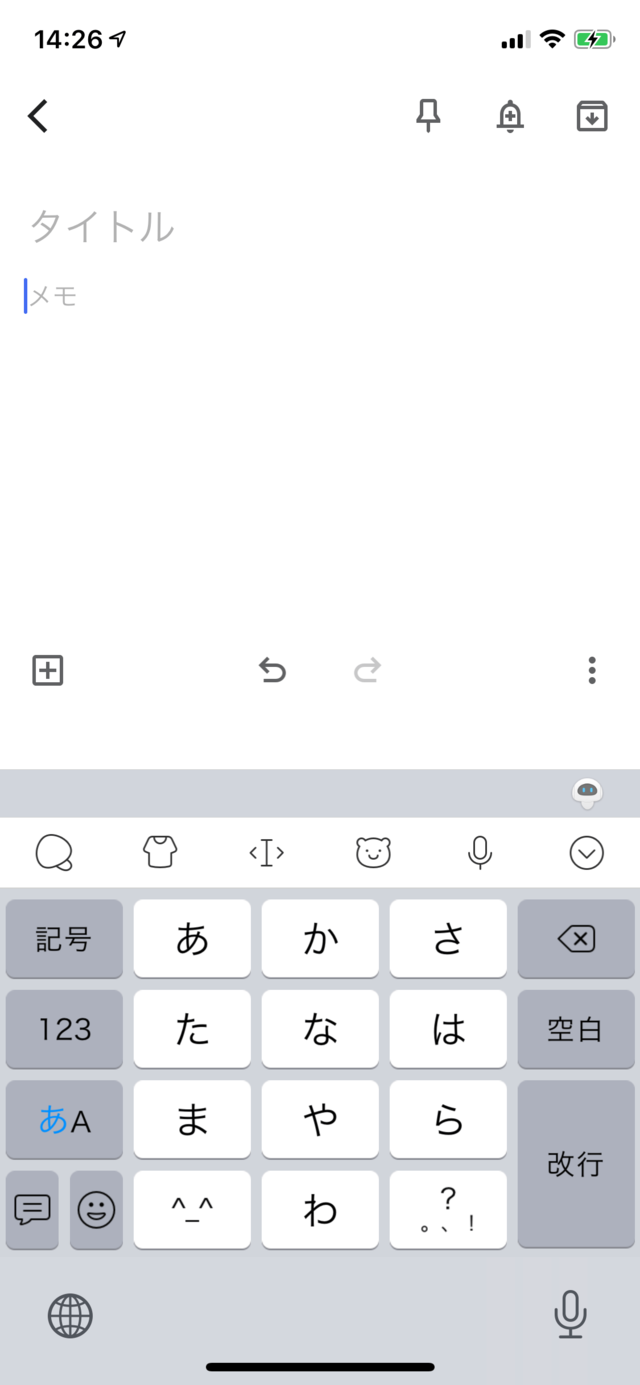The height and width of the screenshot is (1385, 640).
Task: Open the bear sticker panel
Action: point(373,852)
